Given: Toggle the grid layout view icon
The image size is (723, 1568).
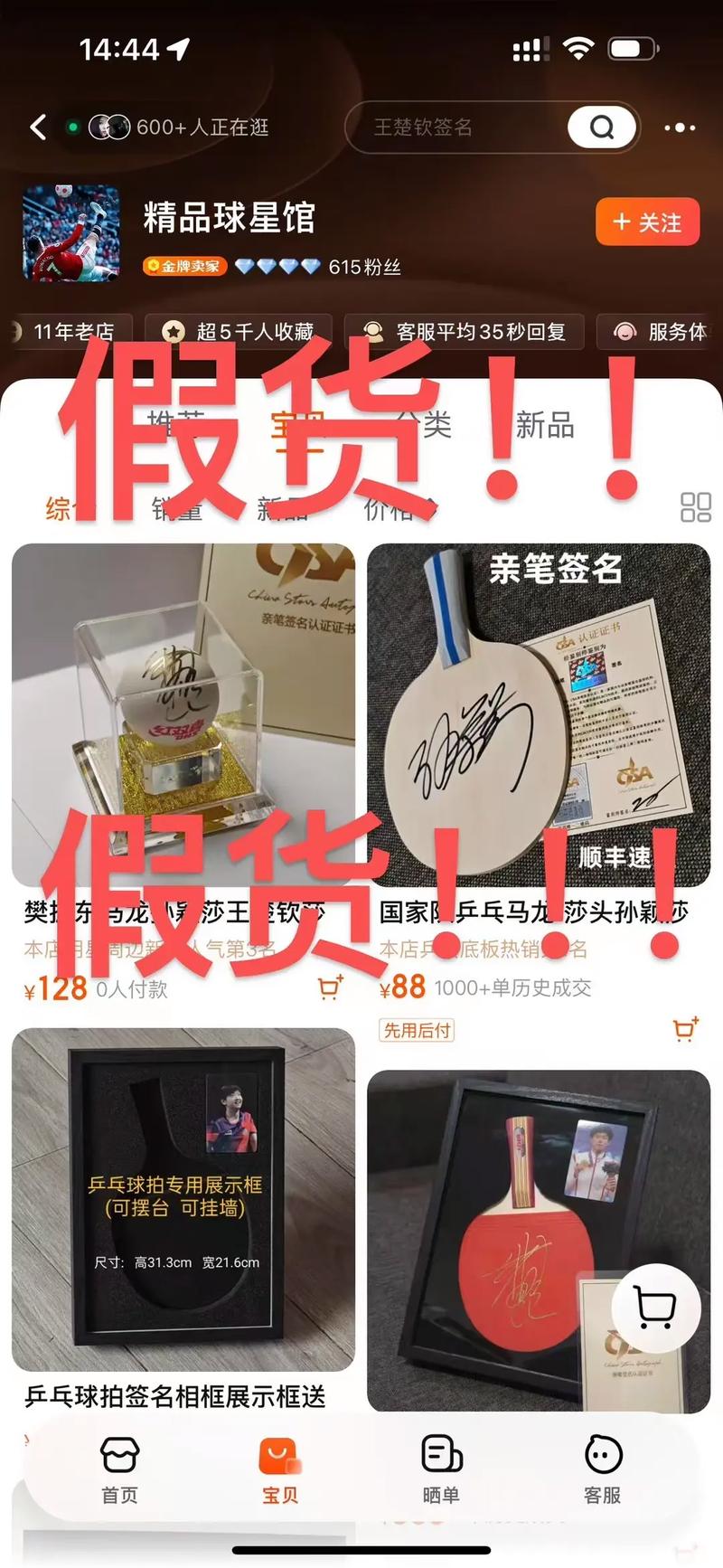Looking at the screenshot, I should 695,507.
